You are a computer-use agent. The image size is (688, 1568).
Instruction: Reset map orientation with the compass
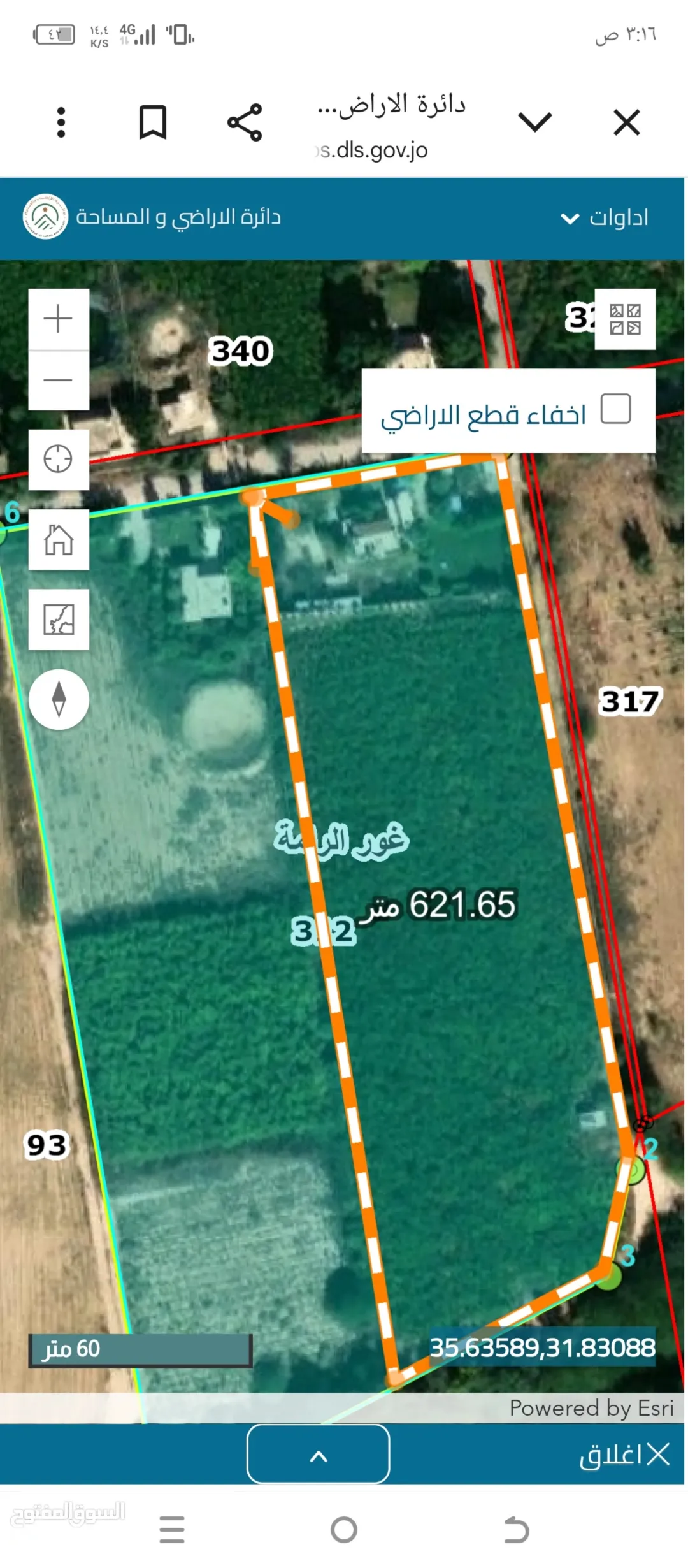tap(59, 699)
